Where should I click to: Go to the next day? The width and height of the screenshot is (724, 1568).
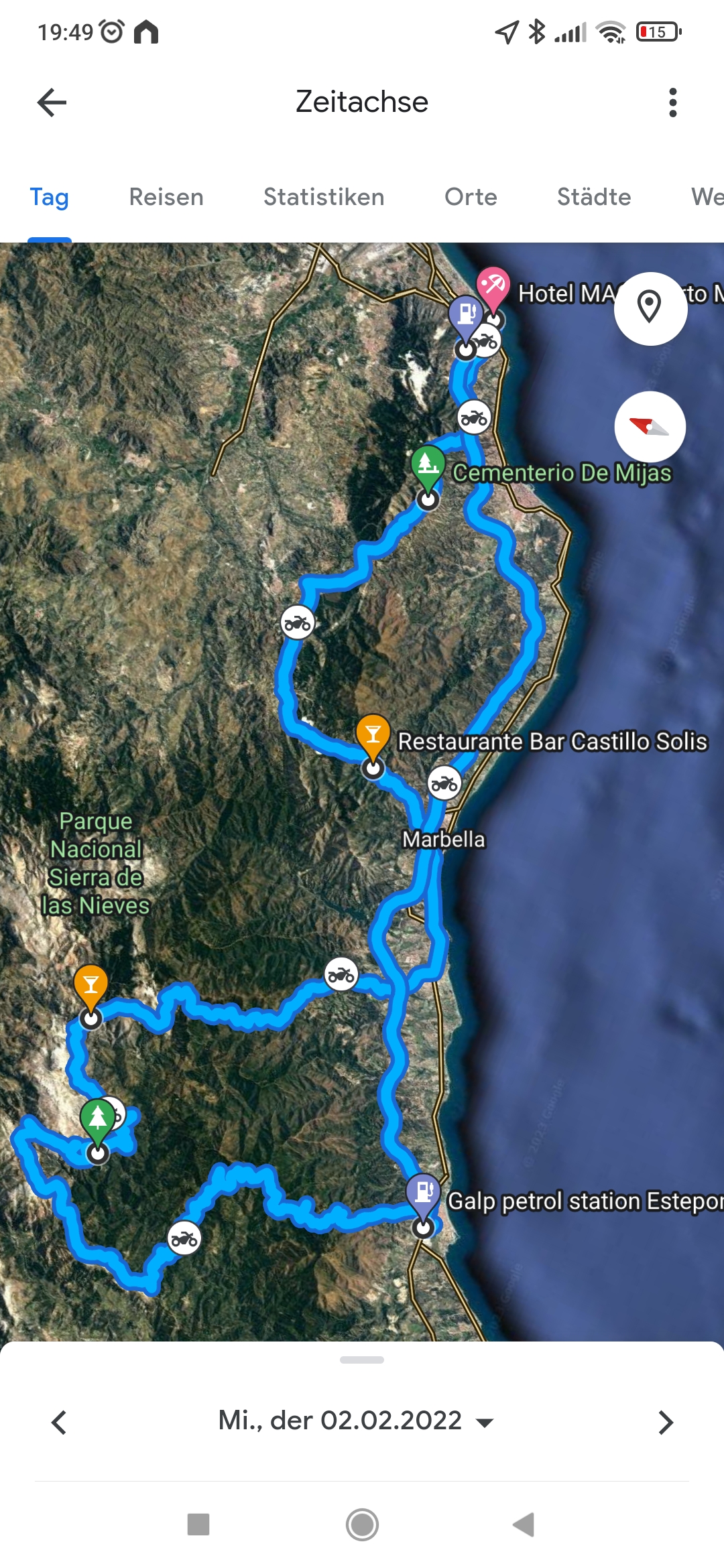pyautogui.click(x=665, y=1422)
